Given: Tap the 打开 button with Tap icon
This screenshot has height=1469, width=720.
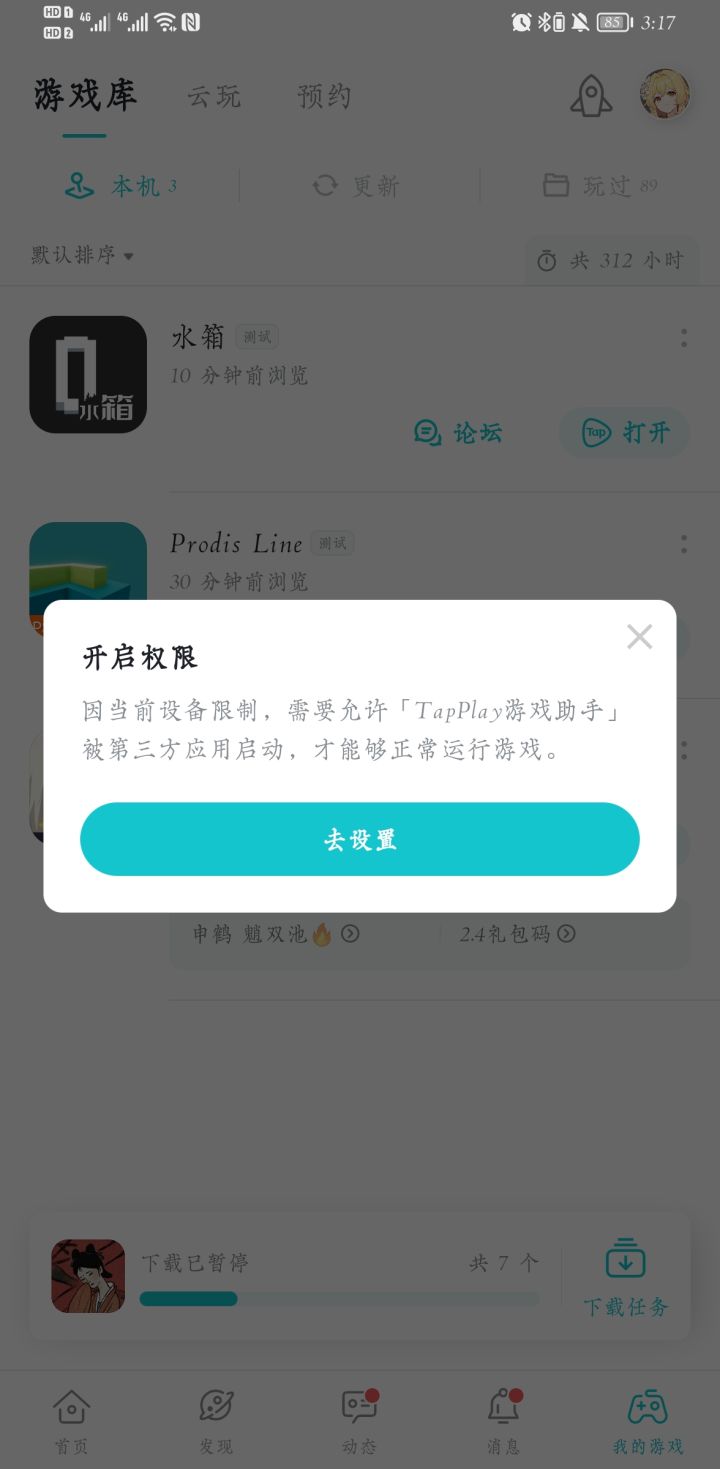Looking at the screenshot, I should point(623,432).
